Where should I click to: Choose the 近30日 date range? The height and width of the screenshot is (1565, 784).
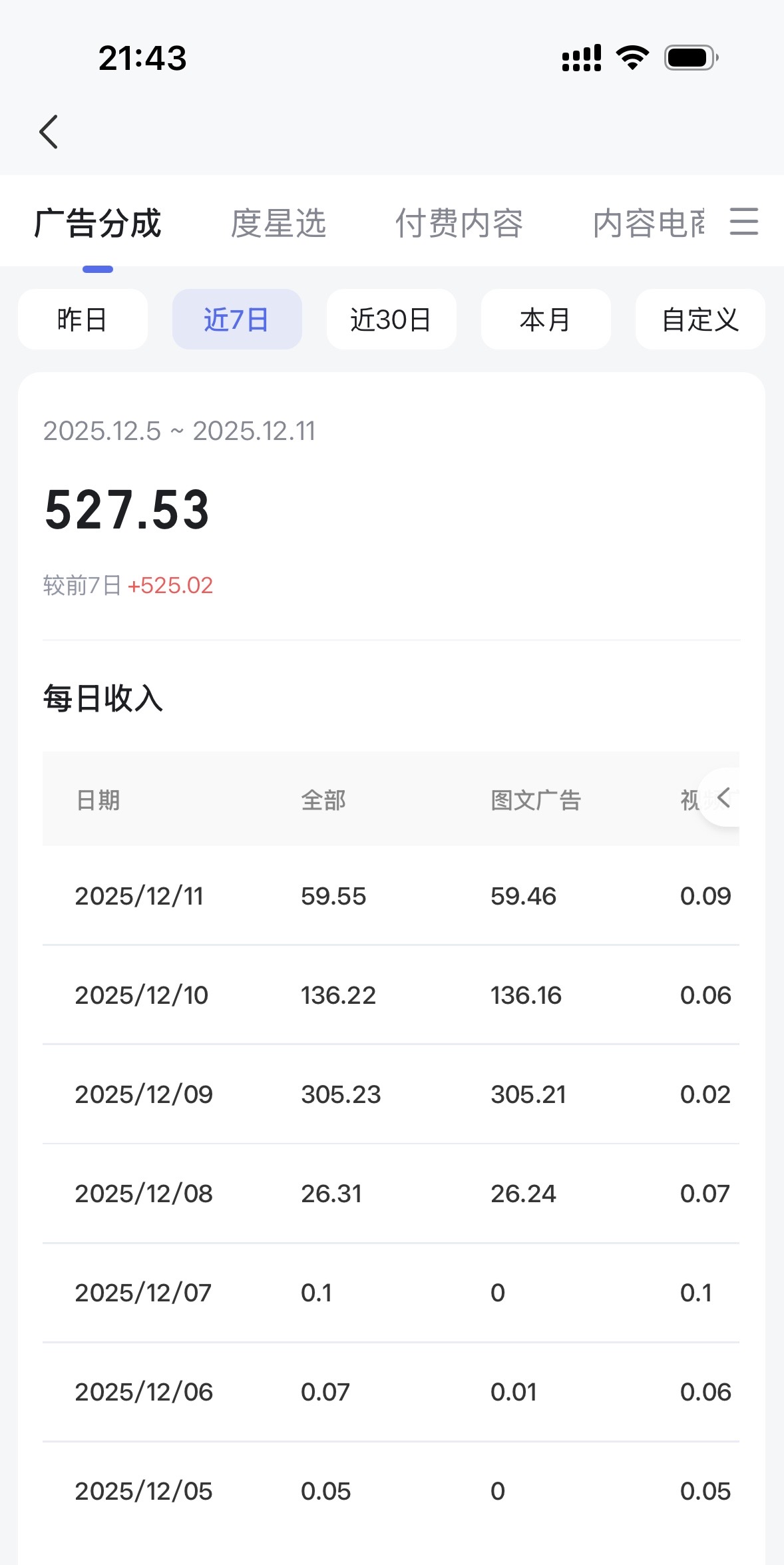click(391, 320)
